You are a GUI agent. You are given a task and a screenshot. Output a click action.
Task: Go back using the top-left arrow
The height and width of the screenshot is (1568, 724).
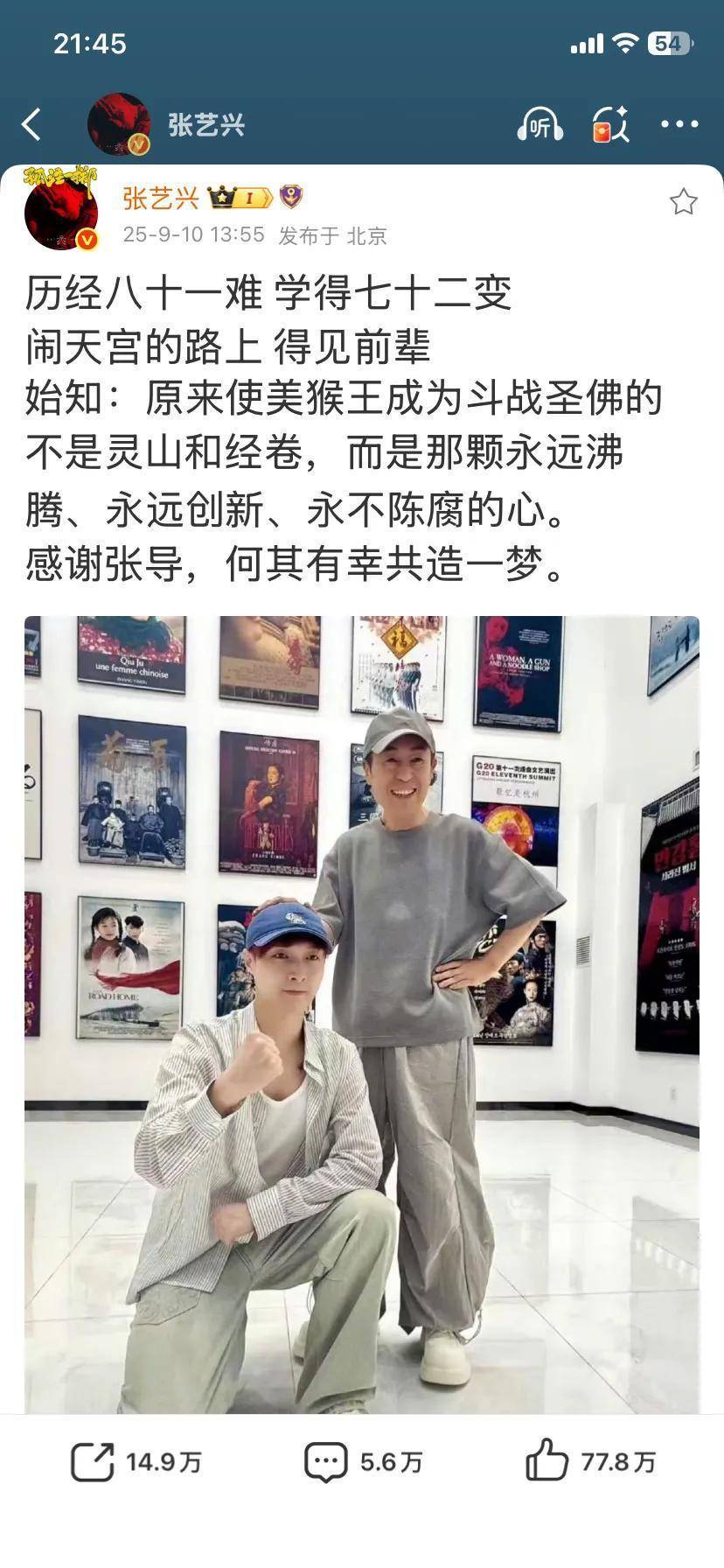(32, 124)
